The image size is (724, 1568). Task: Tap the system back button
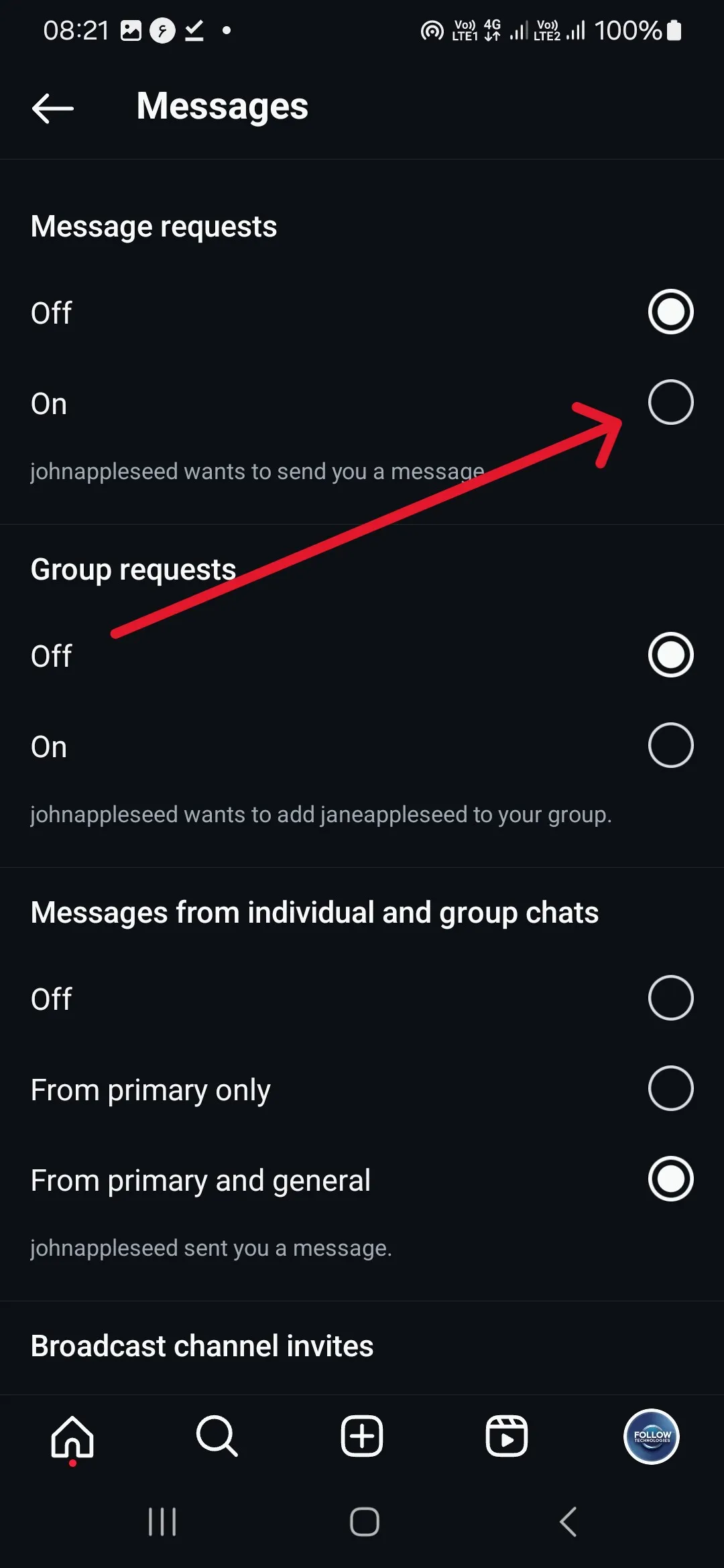pos(568,1522)
